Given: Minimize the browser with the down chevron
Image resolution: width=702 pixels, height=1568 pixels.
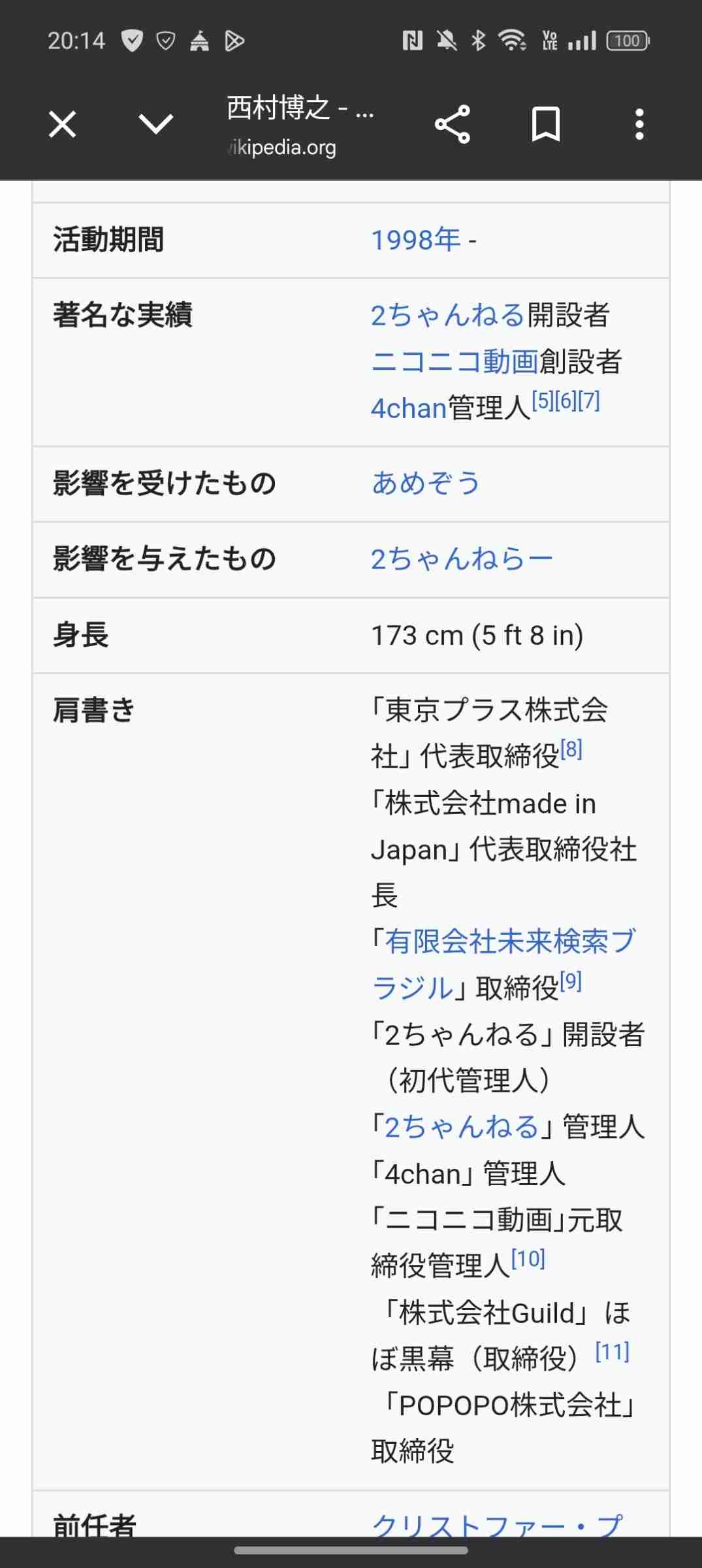Looking at the screenshot, I should 156,124.
